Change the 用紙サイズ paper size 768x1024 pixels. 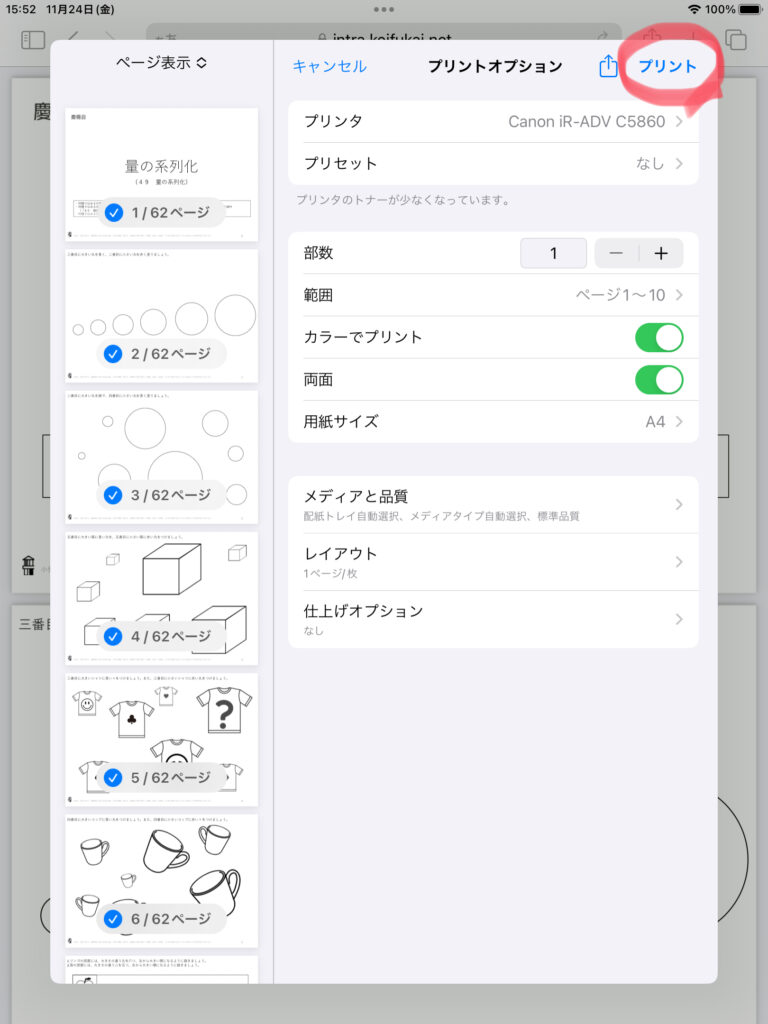[x=493, y=421]
